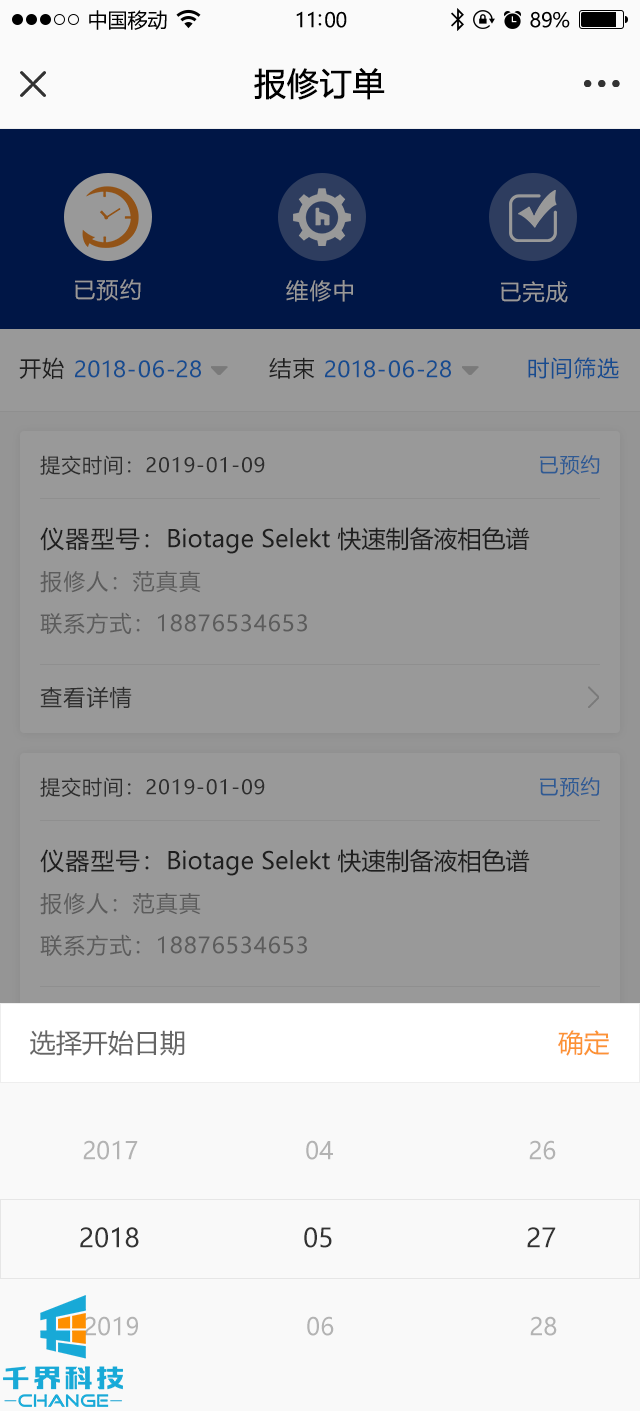This screenshot has width=640, height=1411.
Task: Switch to the 已完成 tab
Action: click(x=533, y=240)
